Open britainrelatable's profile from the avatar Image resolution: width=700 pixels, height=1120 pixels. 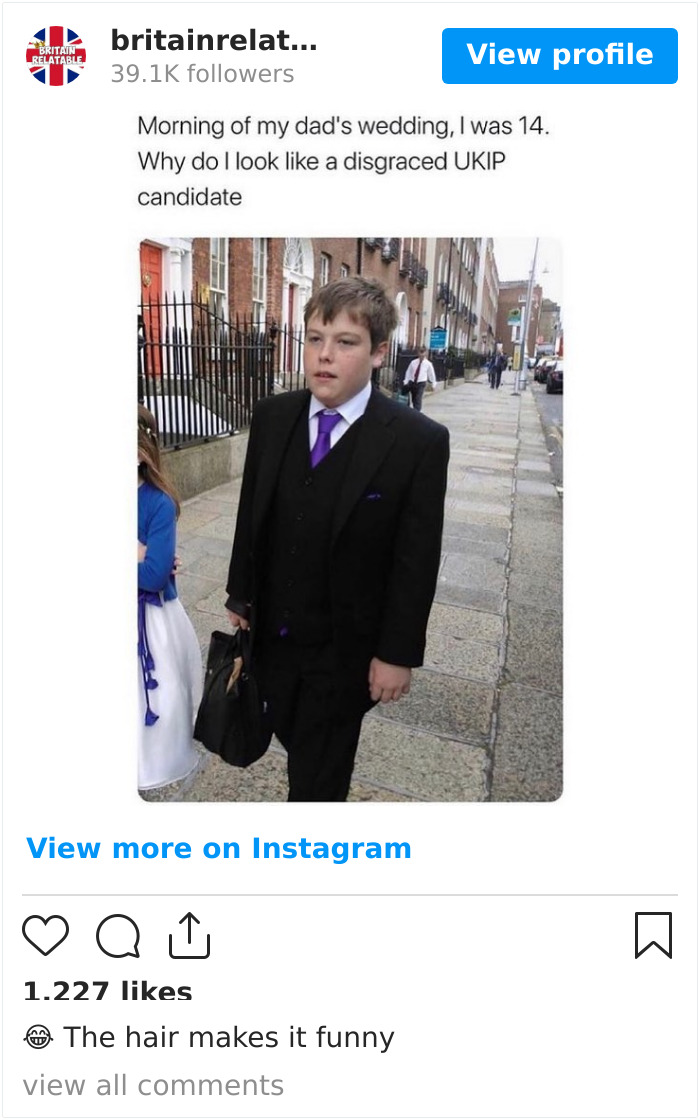tap(56, 56)
